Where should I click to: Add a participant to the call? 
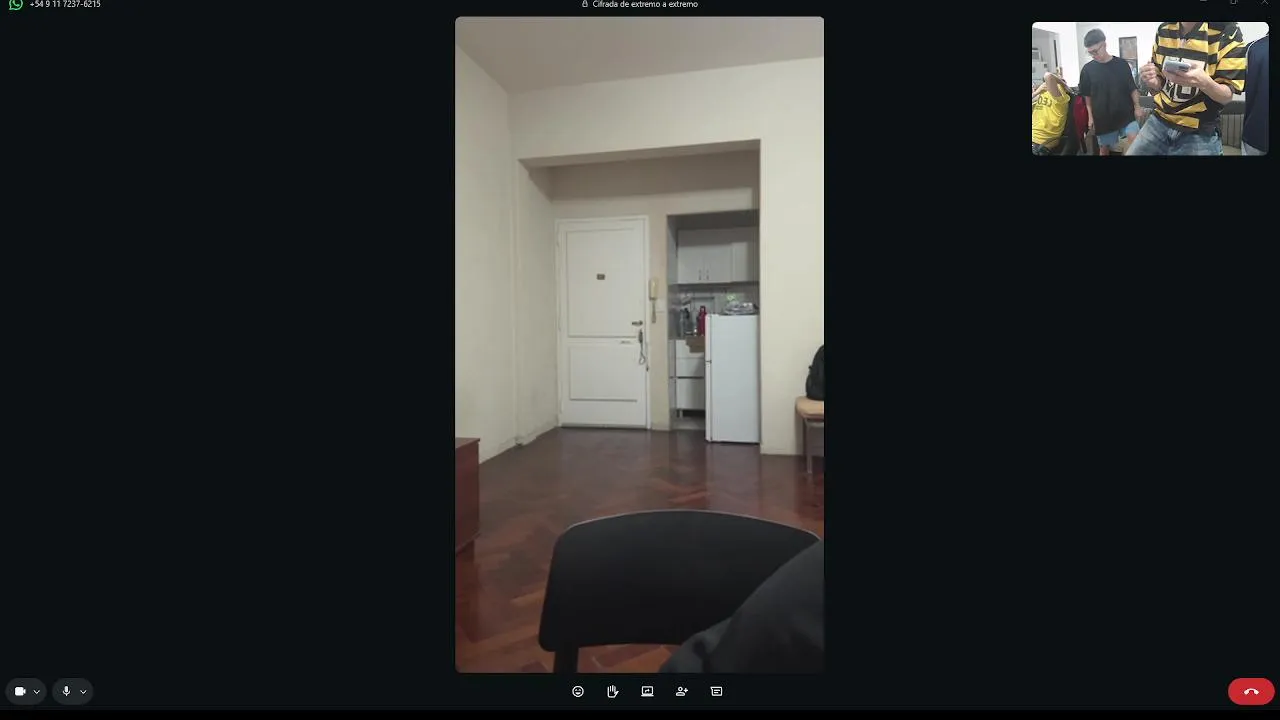tap(682, 691)
